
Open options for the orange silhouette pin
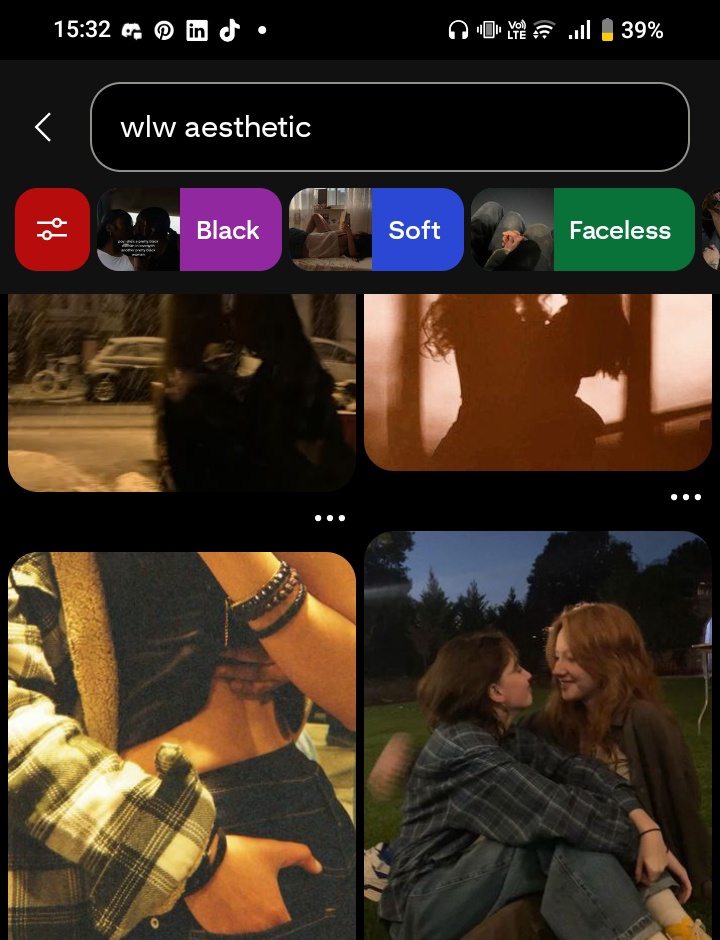click(686, 497)
